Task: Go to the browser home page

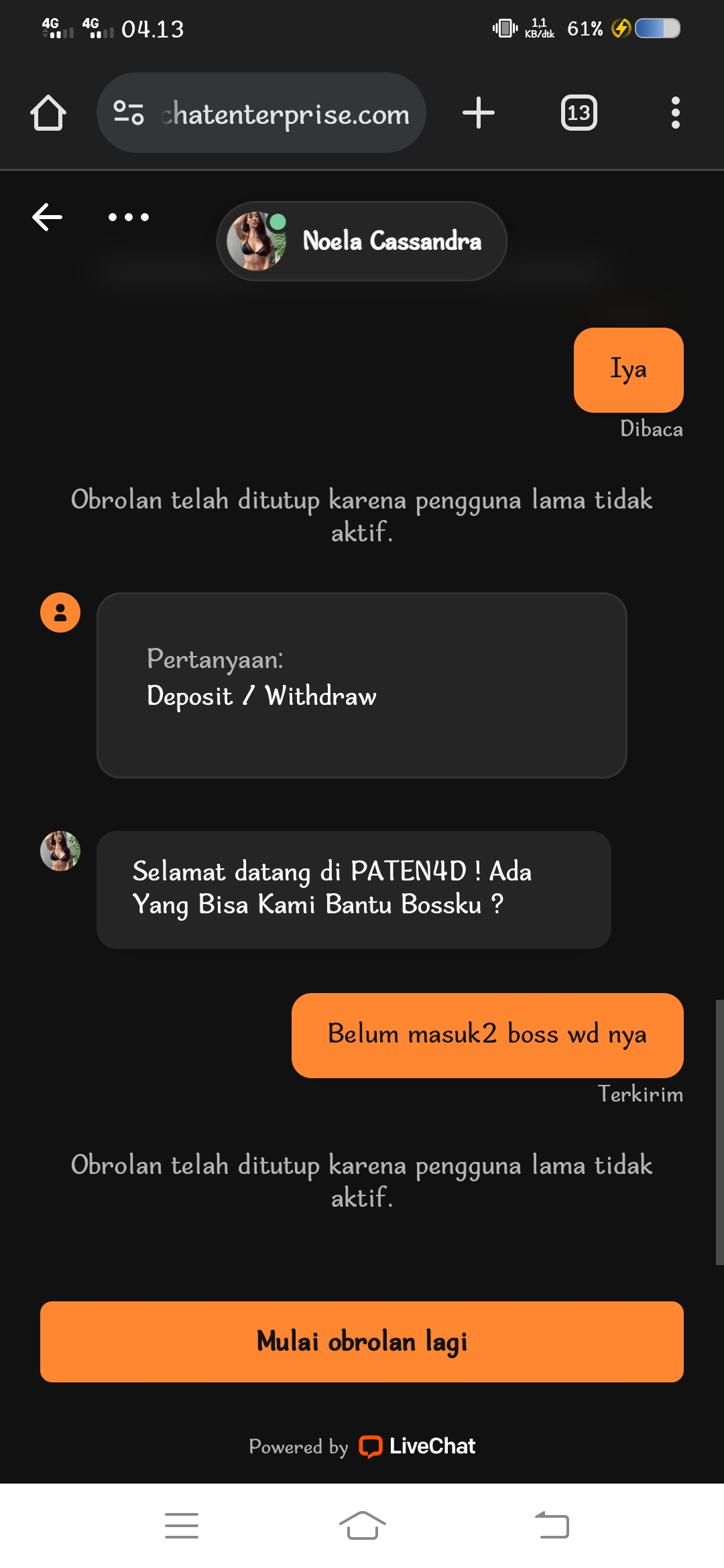Action: point(48,113)
